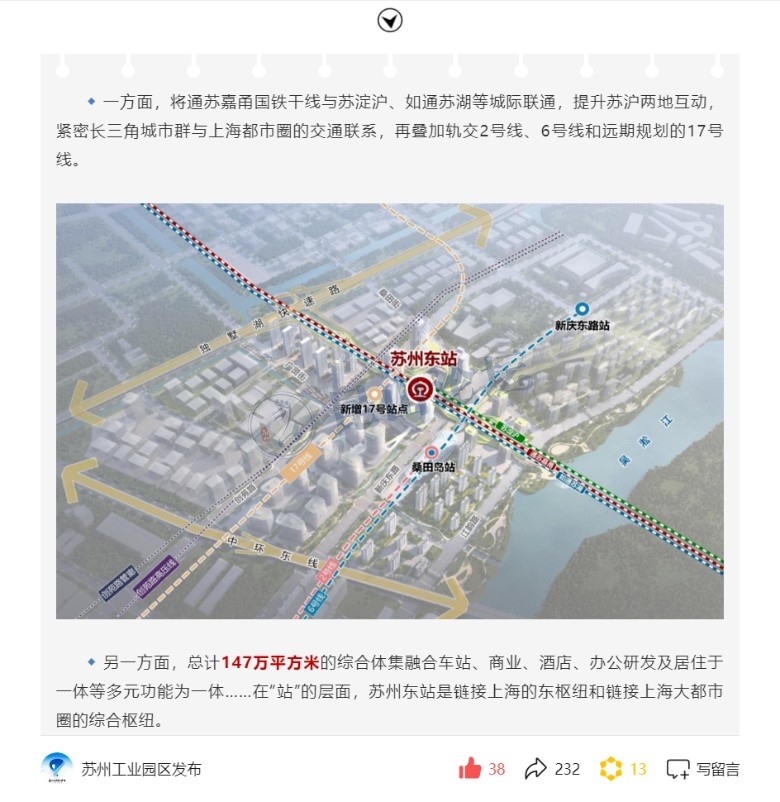Tap the yellow flower recommend icon

(x=611, y=768)
